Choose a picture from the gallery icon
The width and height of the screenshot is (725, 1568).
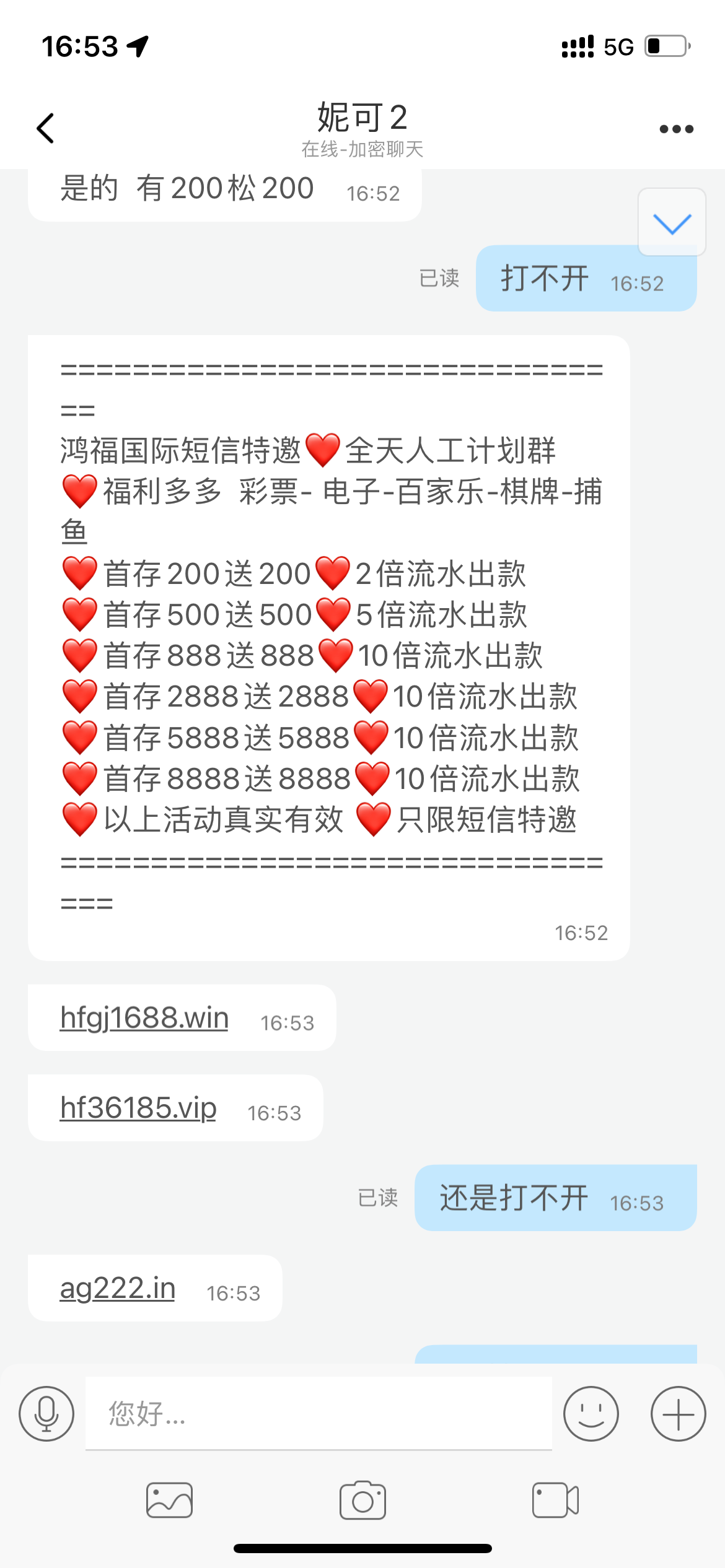click(x=169, y=1500)
